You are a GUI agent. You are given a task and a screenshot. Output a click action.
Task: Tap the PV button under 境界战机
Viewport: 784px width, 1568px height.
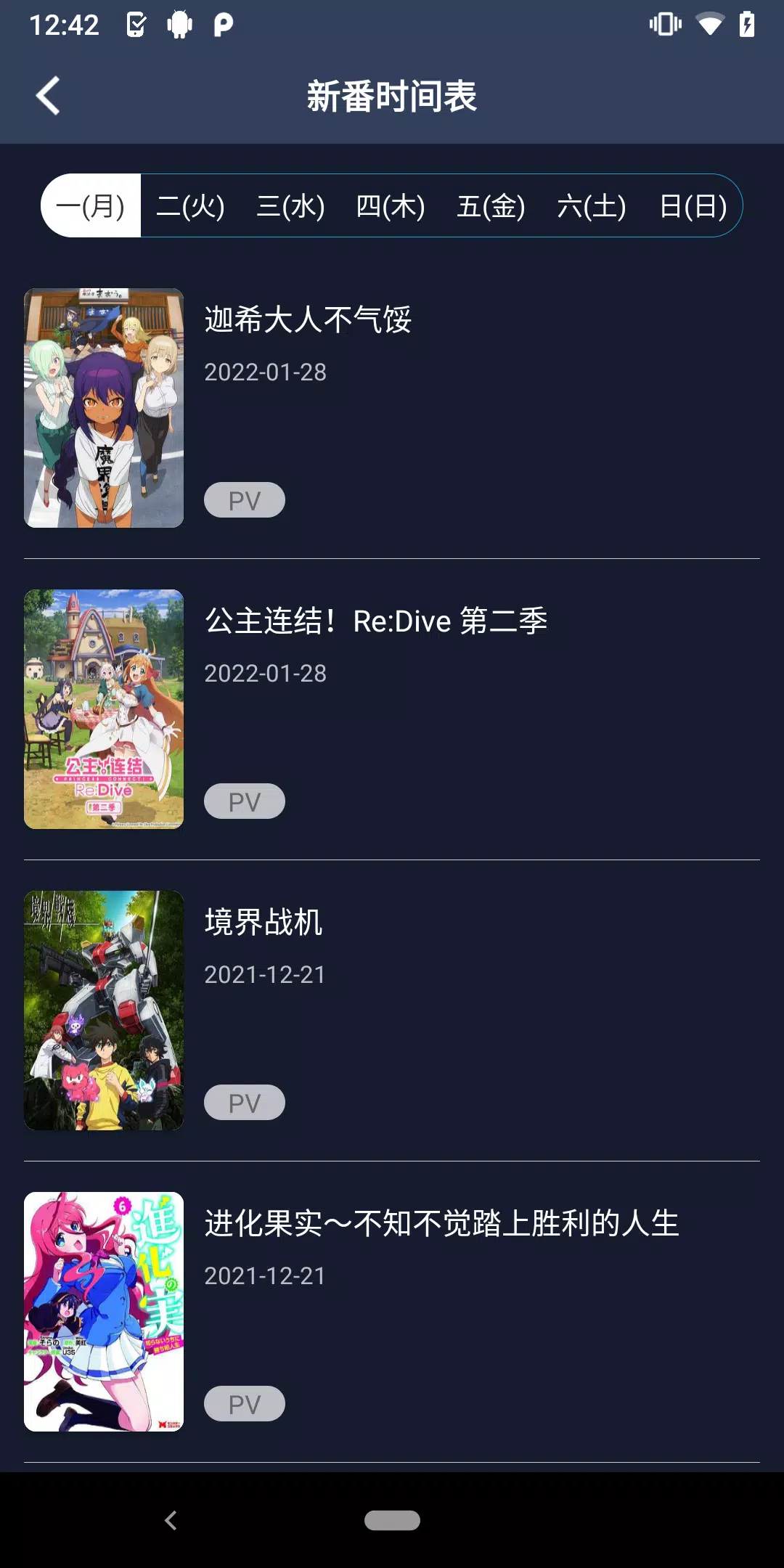(x=245, y=1103)
